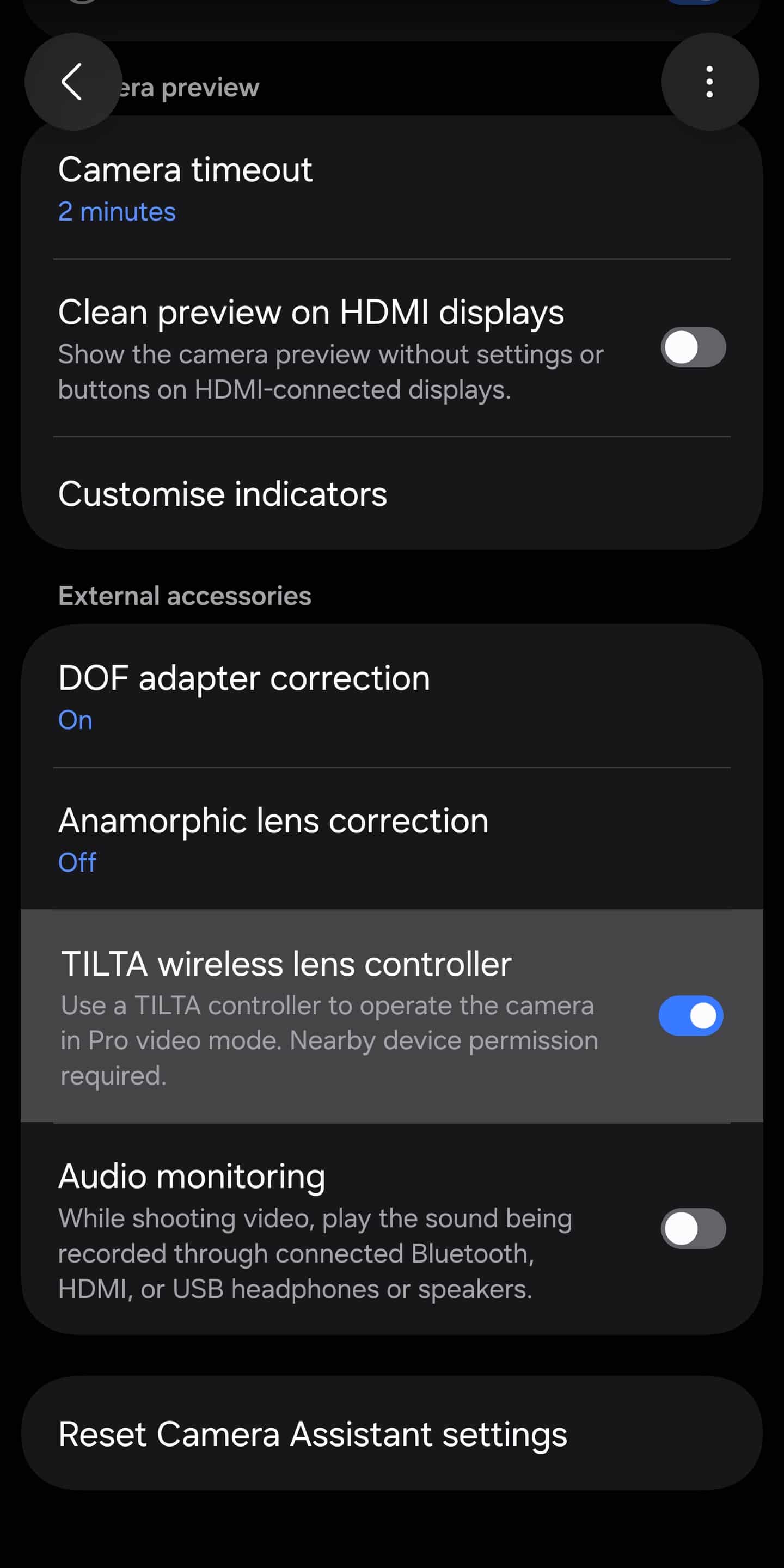Screen dimensions: 784x1568
Task: Open Customise indicators
Action: click(x=223, y=494)
